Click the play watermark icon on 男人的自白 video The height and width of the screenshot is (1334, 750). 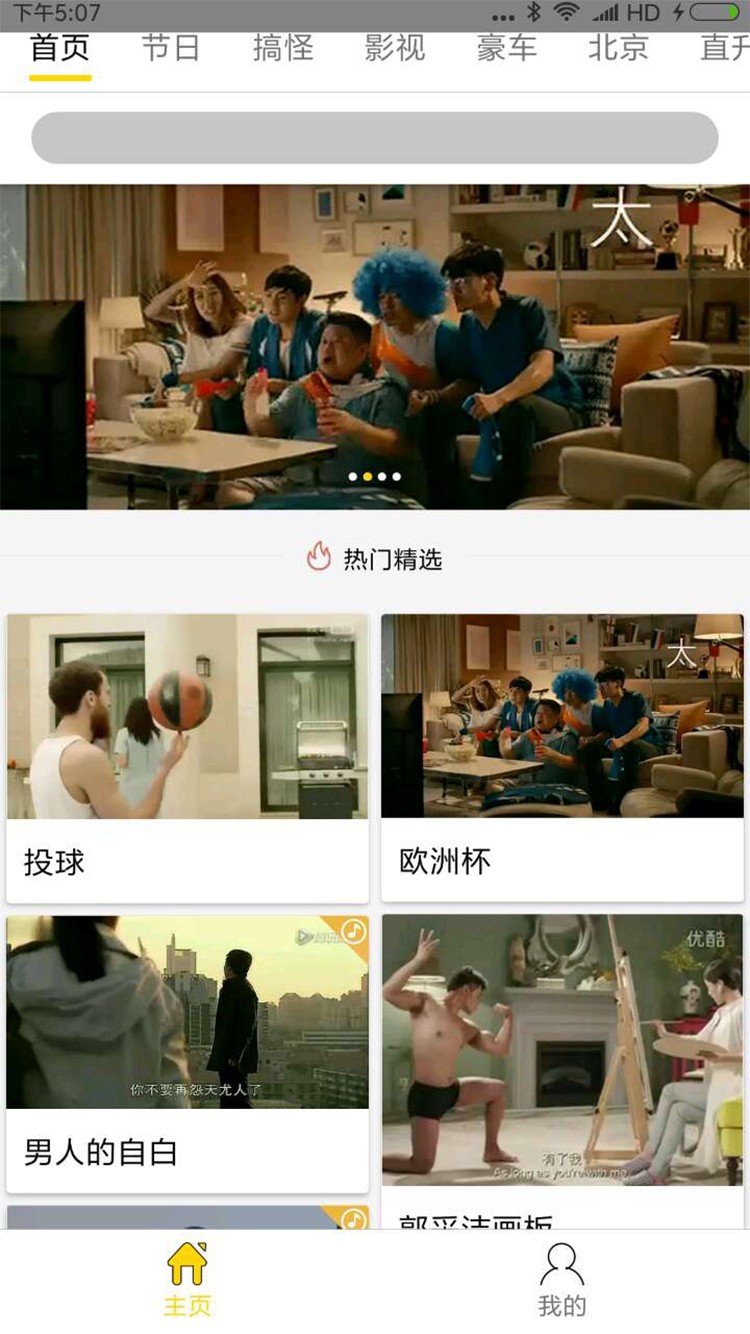click(303, 938)
